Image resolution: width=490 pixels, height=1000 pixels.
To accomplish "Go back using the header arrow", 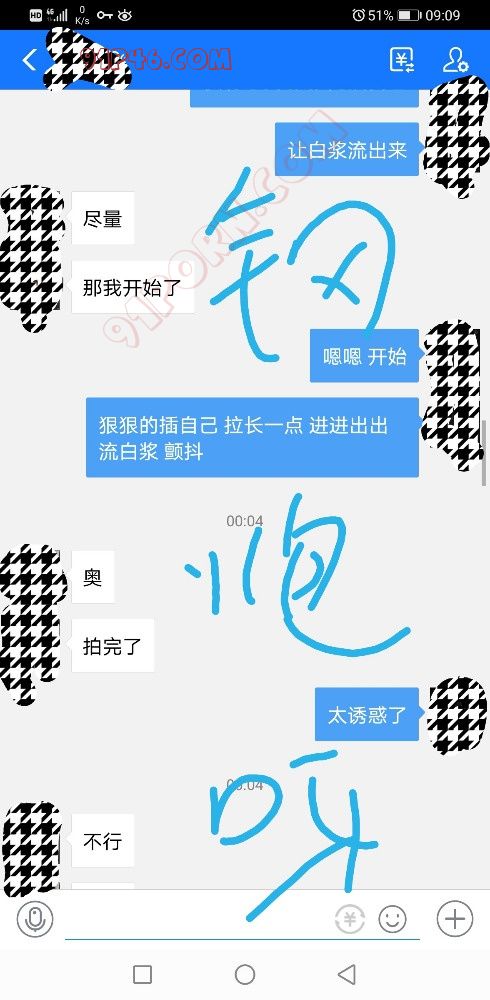I will pos(29,60).
